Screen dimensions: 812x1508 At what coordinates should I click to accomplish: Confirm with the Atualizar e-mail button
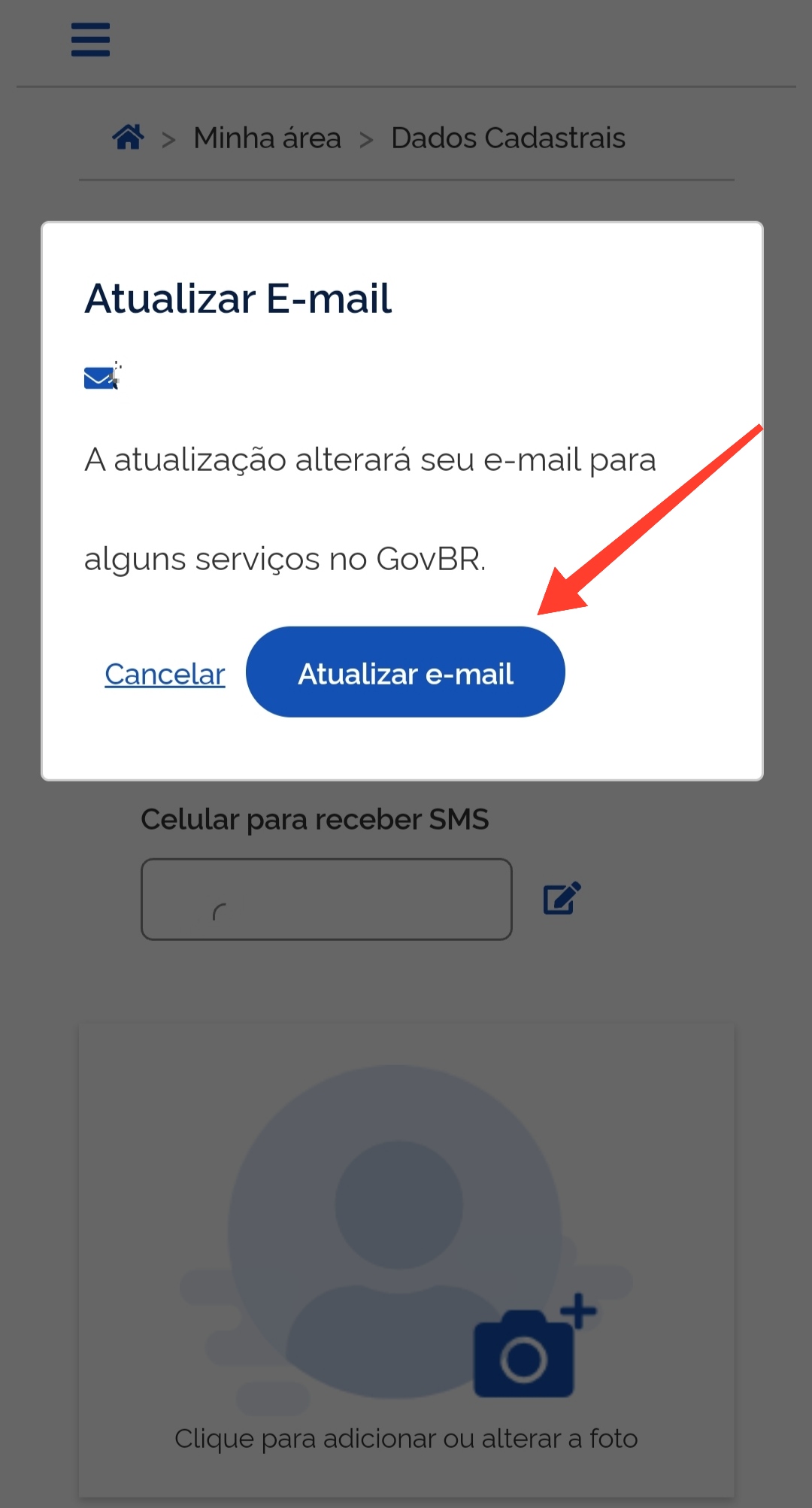405,672
